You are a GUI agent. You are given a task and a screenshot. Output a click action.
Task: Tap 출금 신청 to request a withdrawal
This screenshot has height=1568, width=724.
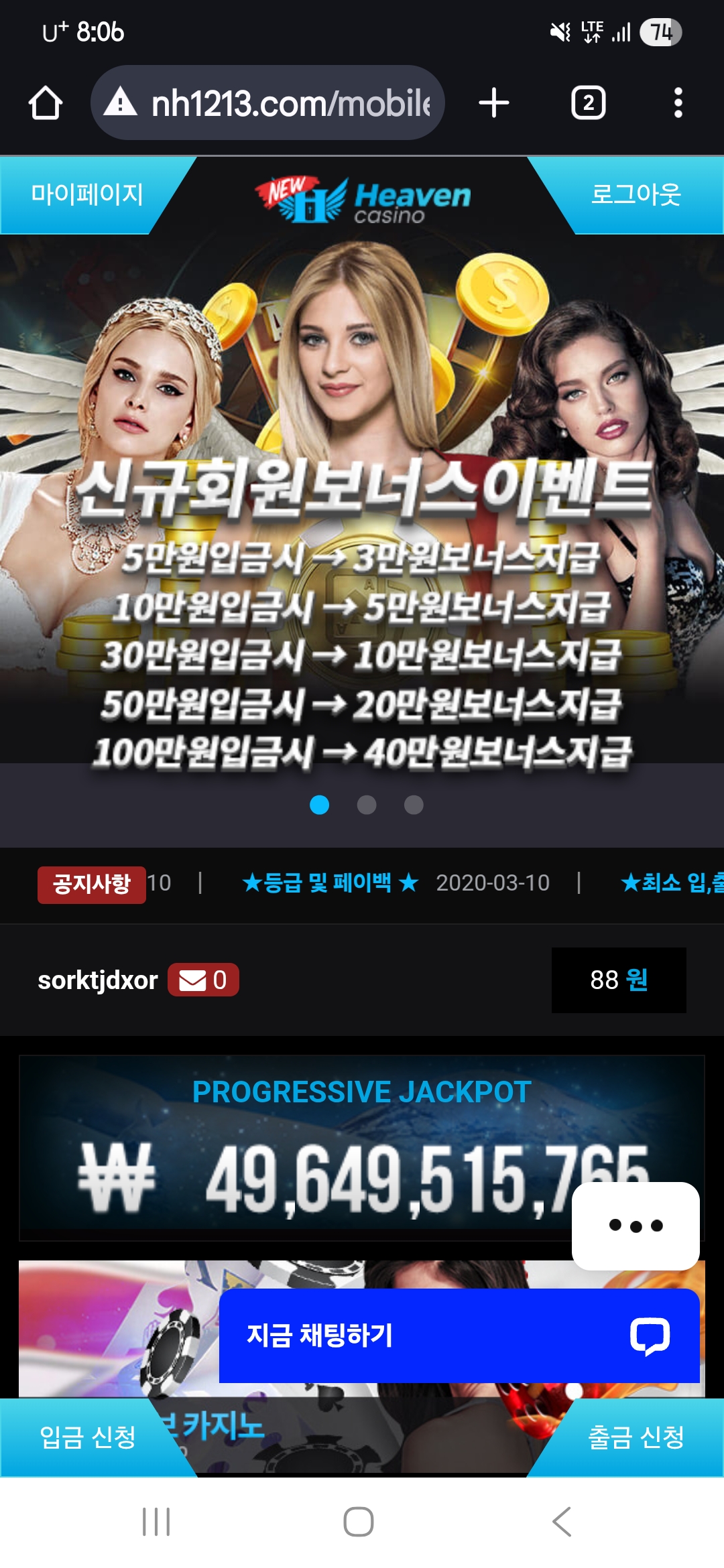coord(636,1437)
